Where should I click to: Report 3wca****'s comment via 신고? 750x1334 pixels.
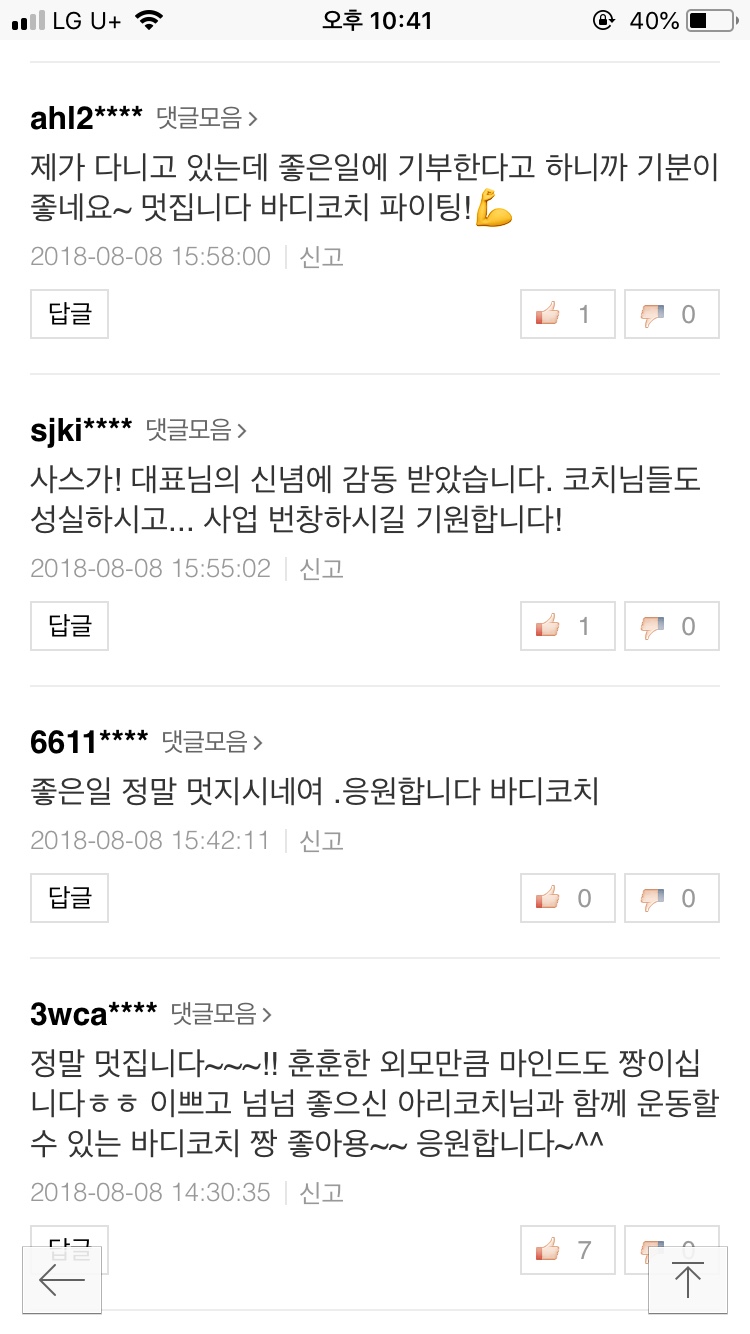point(322,1192)
